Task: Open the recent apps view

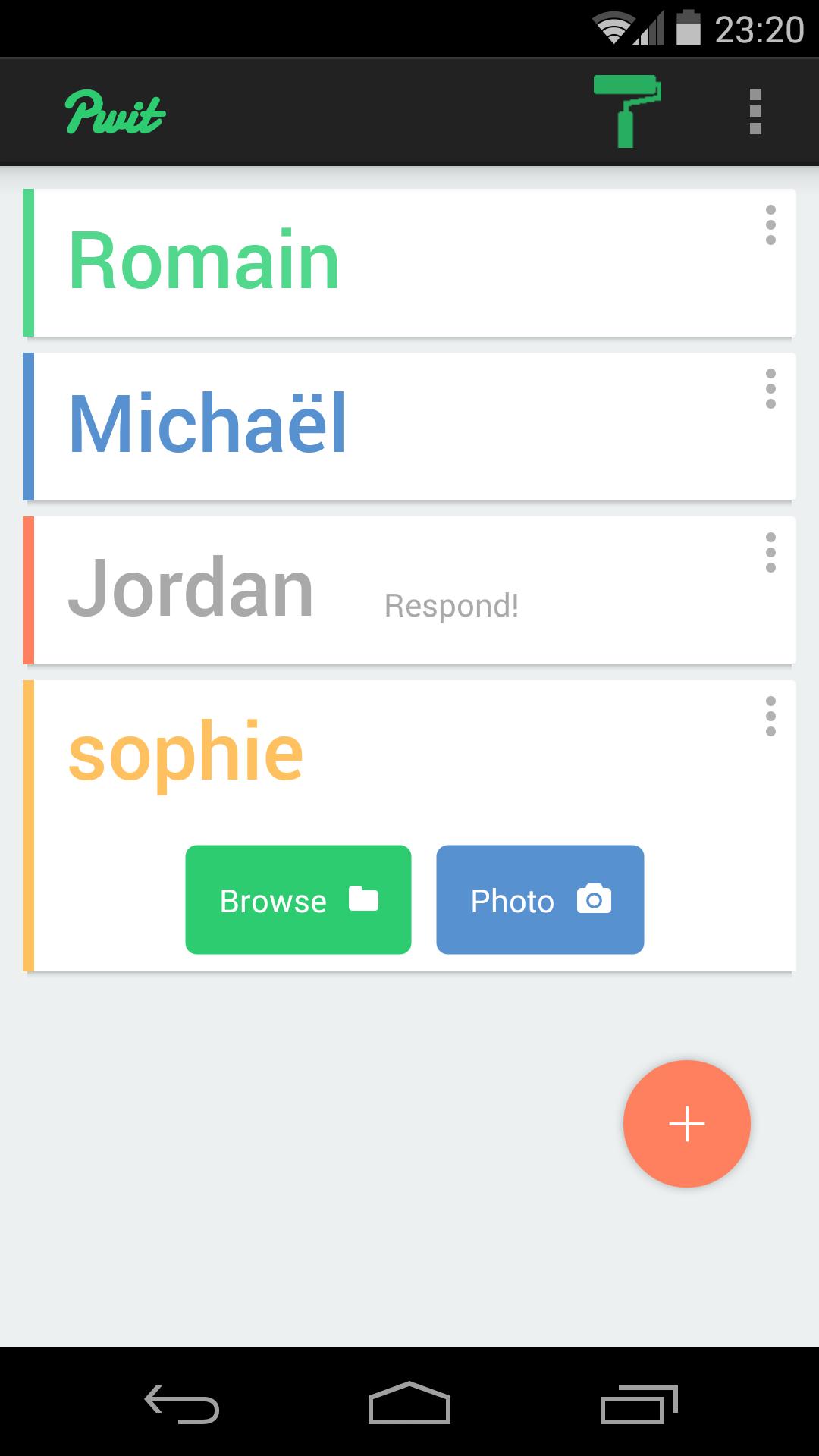Action: pos(639,1404)
